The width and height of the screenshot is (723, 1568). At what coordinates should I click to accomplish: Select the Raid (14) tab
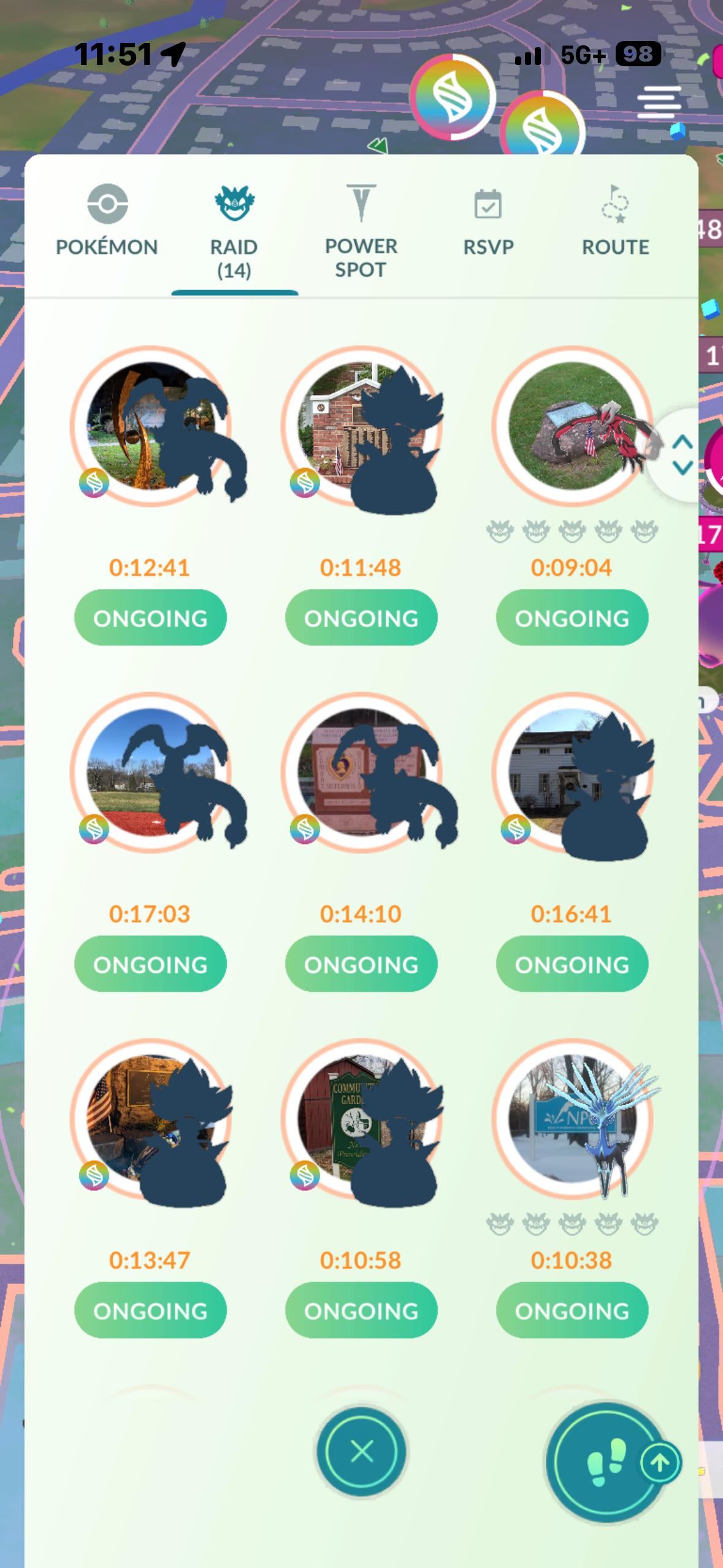tap(234, 233)
